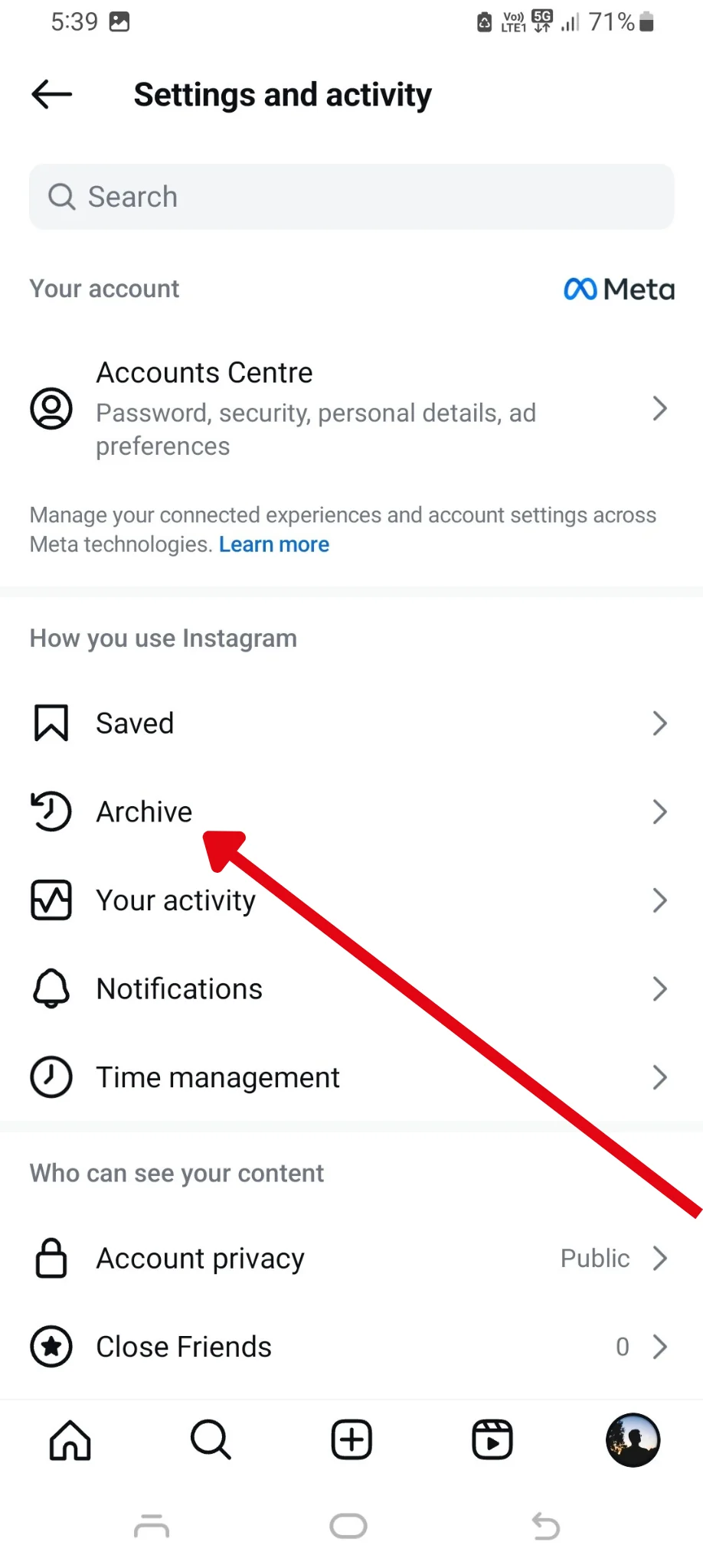This screenshot has width=703, height=1568.
Task: Open Archive via the clock-history icon
Action: (x=50, y=812)
